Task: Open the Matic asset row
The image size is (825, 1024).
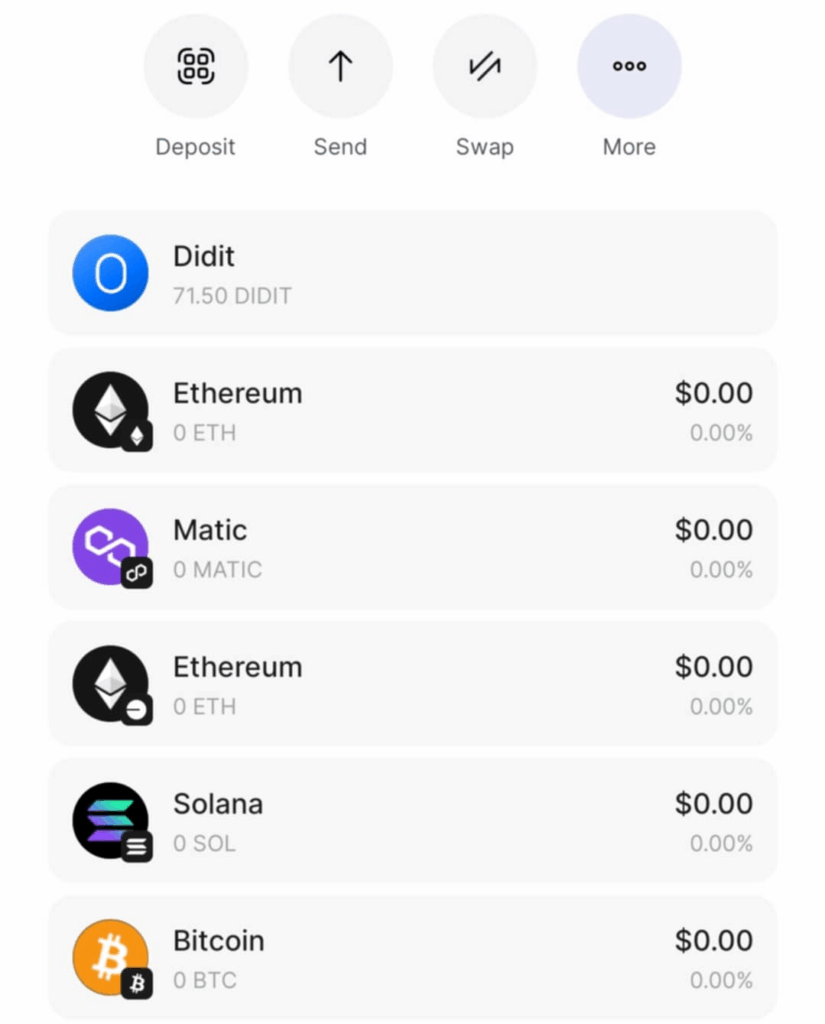Action: (x=412, y=547)
